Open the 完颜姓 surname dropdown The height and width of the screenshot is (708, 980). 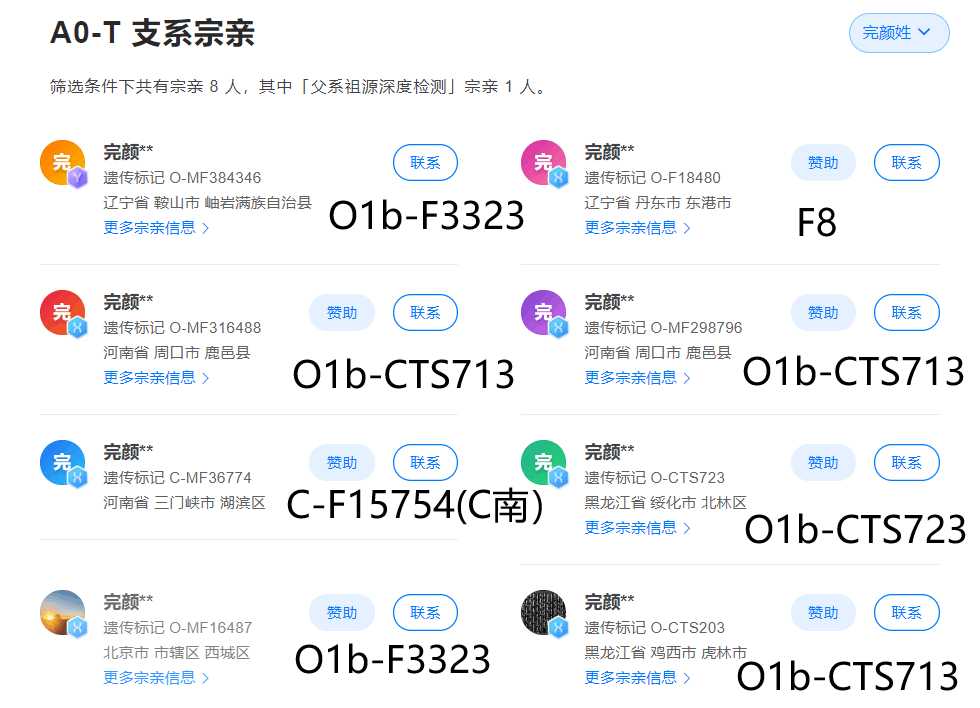898,32
